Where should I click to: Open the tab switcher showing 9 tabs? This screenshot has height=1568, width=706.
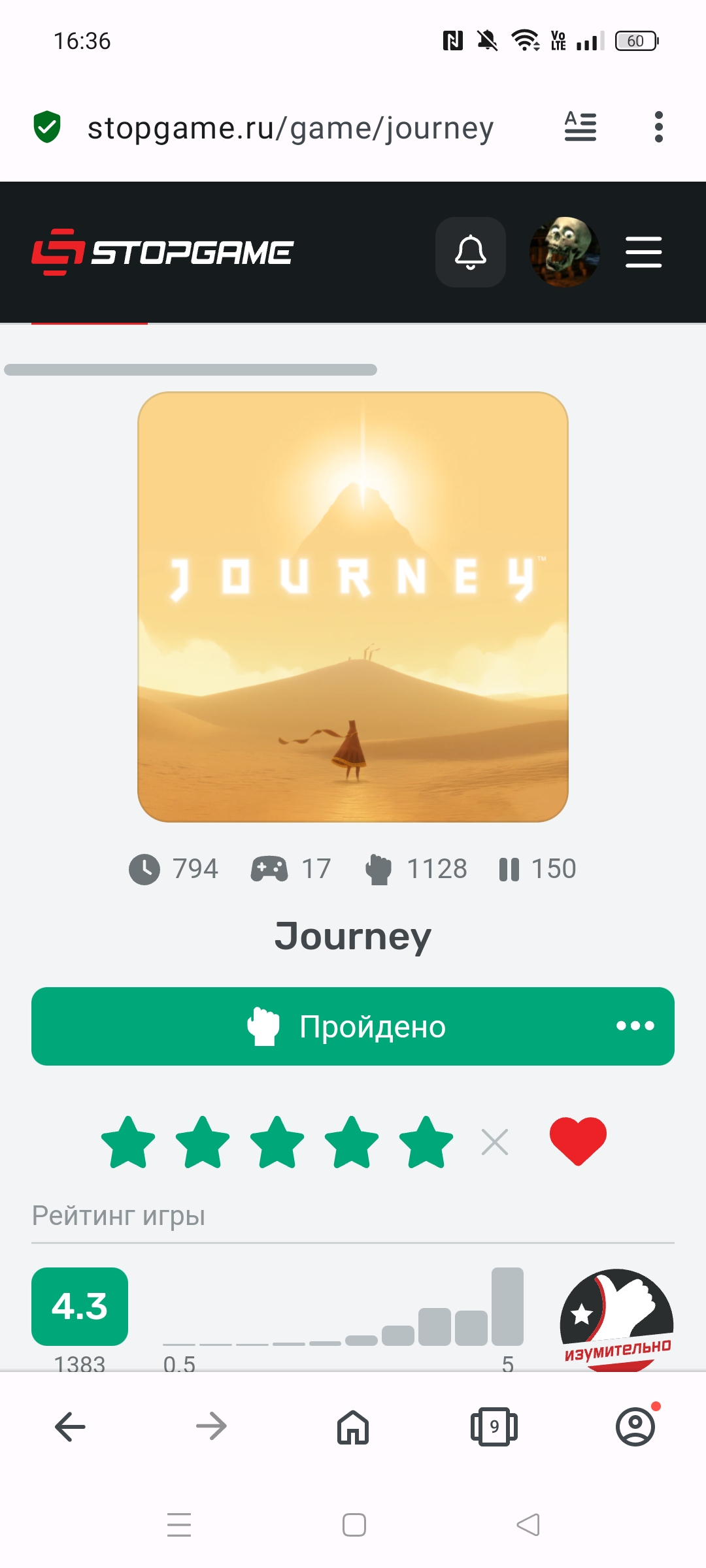click(494, 1426)
